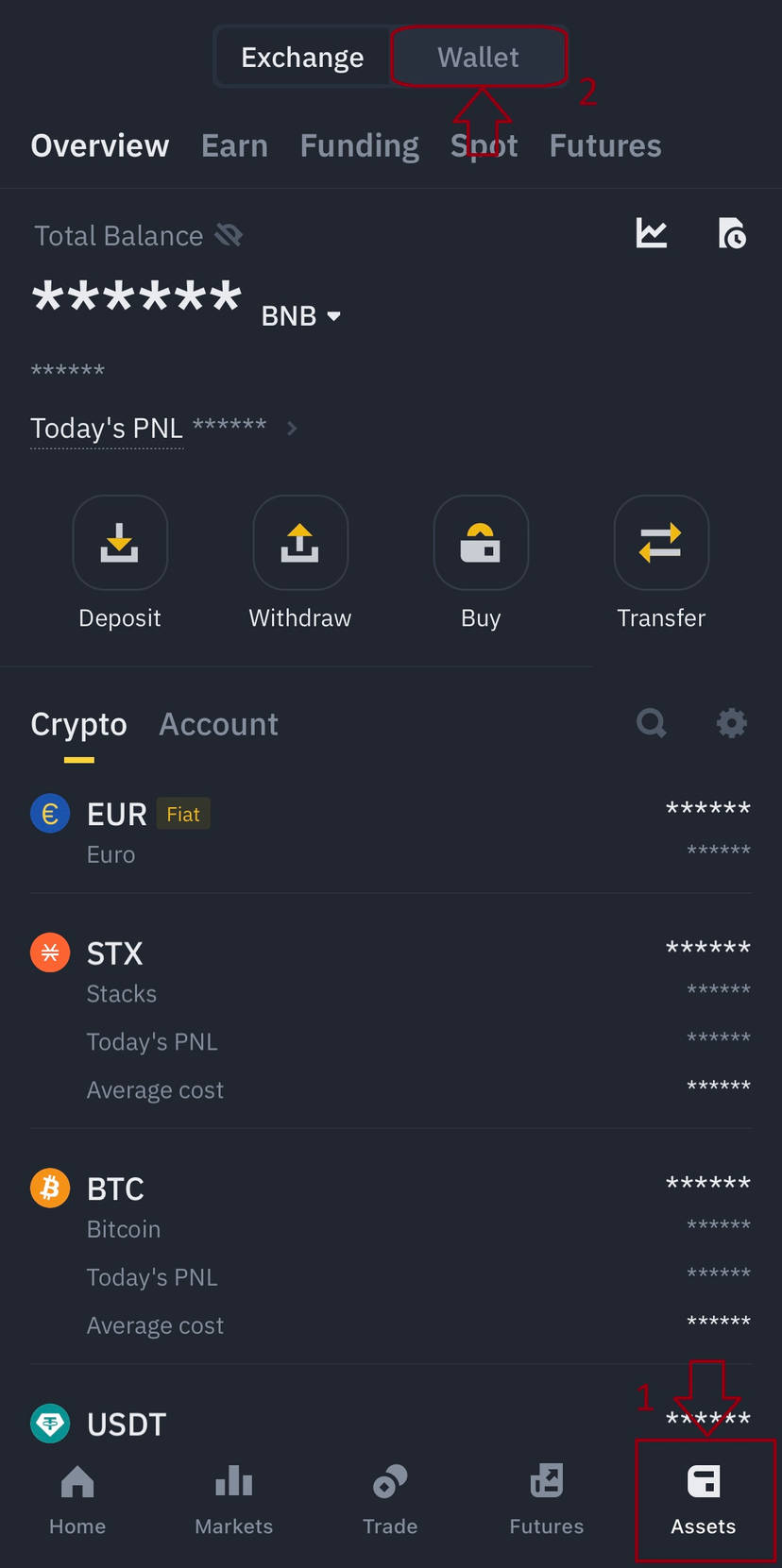Switch to the Account list tab
The width and height of the screenshot is (782, 1568).
pos(218,724)
